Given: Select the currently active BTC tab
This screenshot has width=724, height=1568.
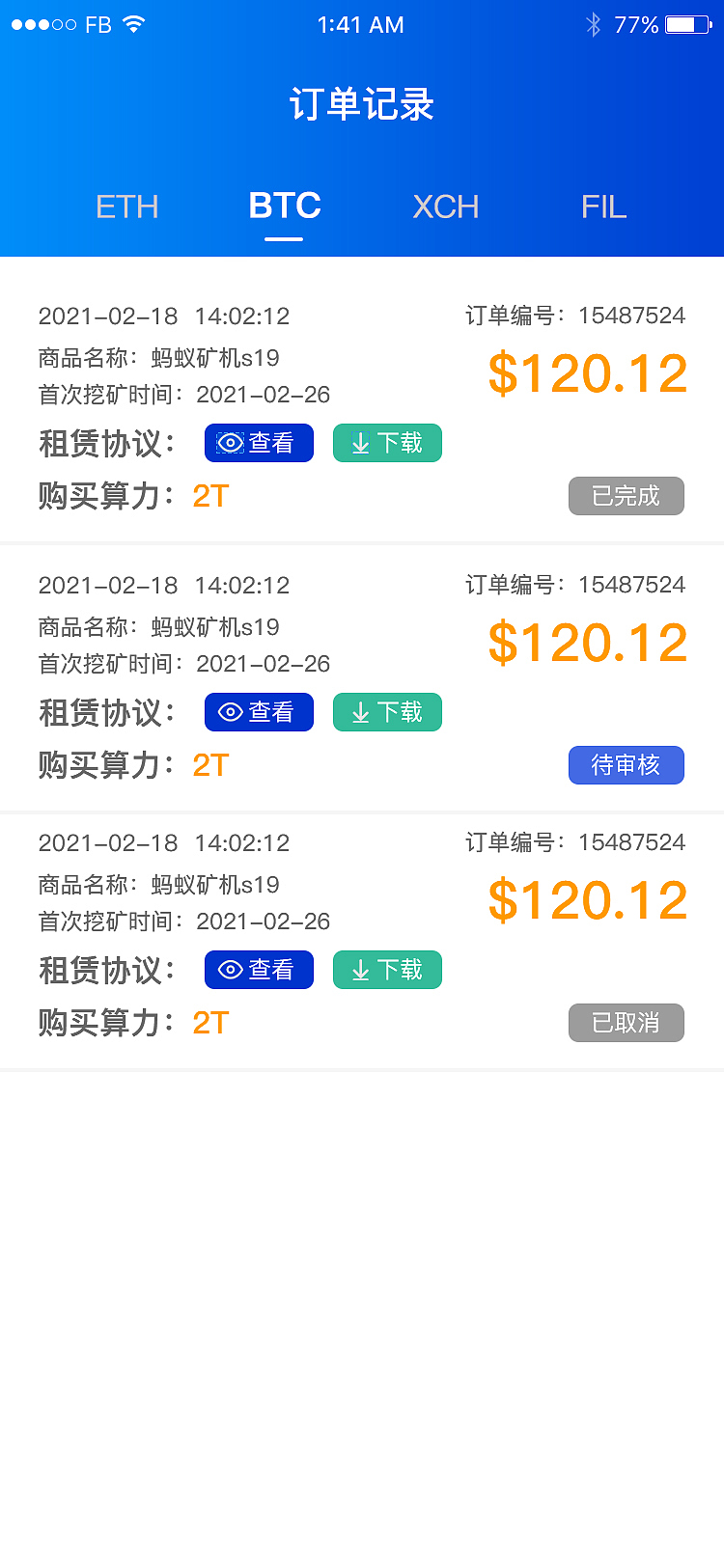Looking at the screenshot, I should [x=284, y=206].
